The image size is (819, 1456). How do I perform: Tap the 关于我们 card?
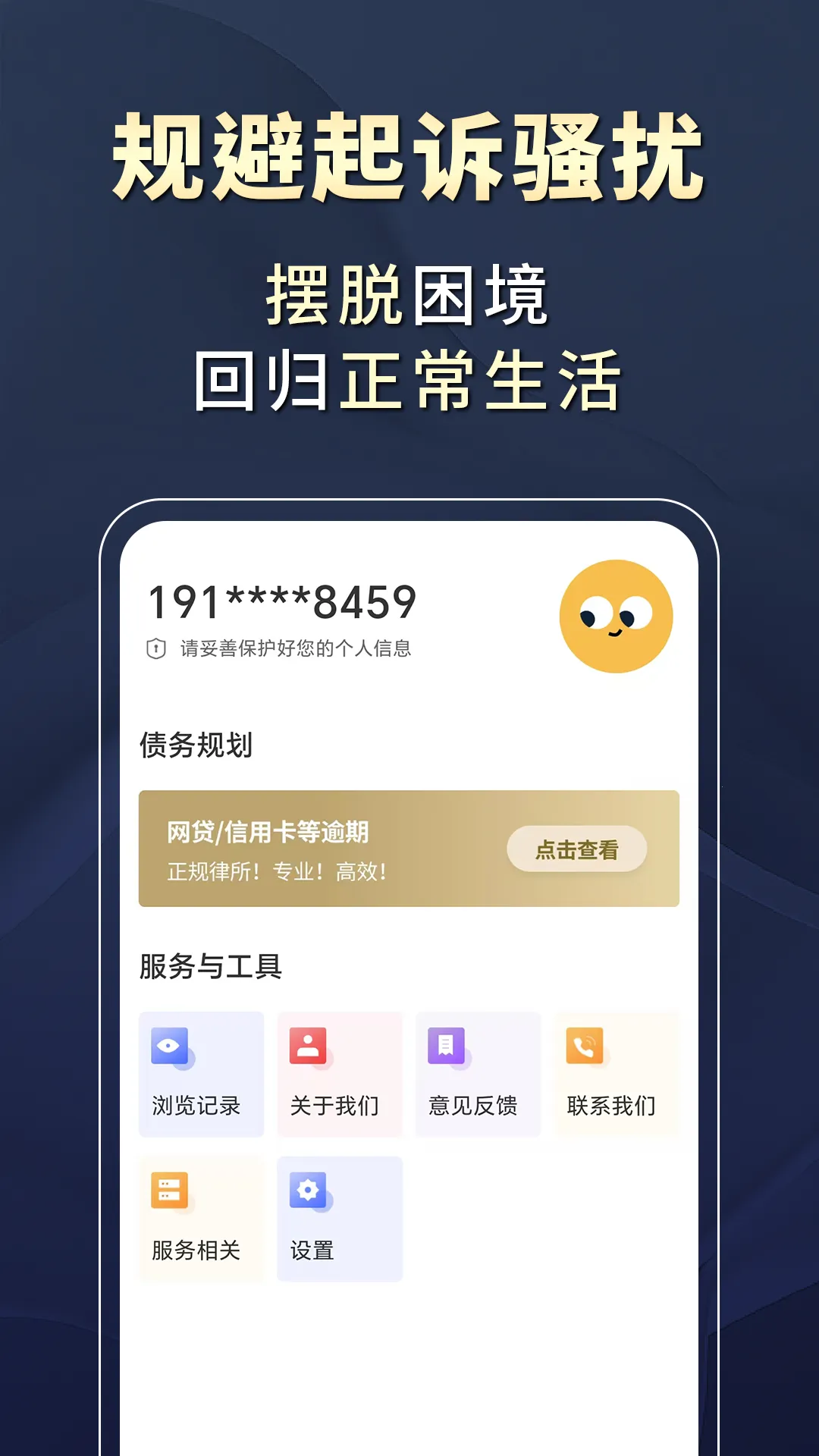point(339,1073)
